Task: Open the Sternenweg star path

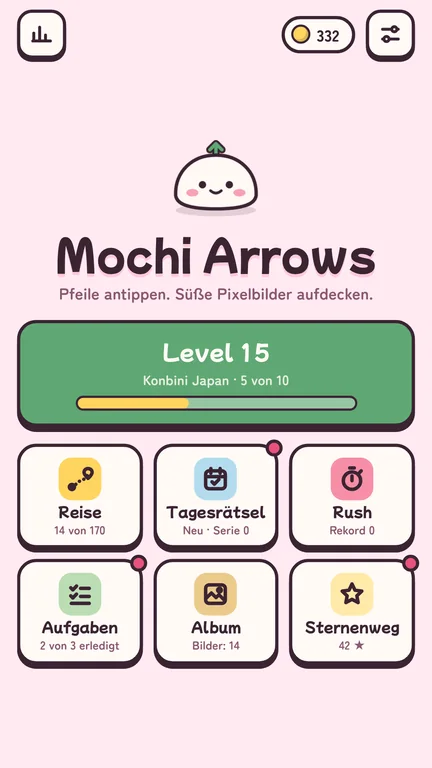Action: 352,613
